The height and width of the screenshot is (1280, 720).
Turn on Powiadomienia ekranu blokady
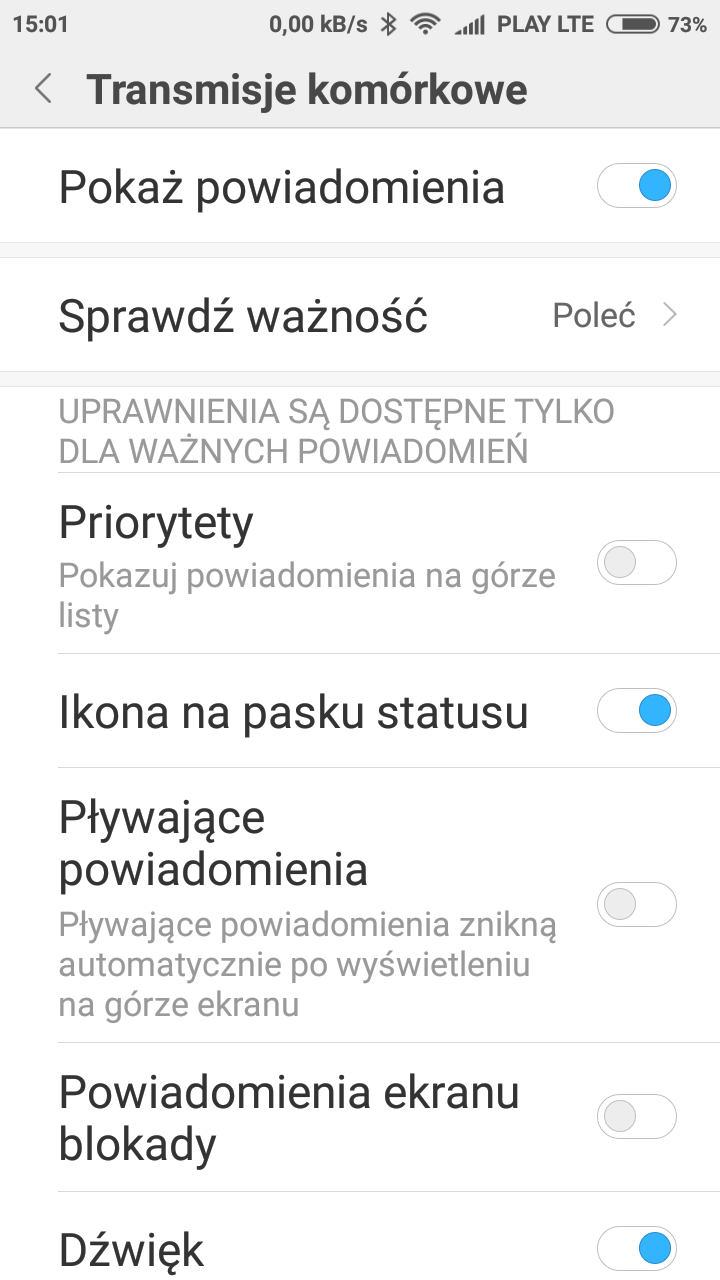point(636,1116)
